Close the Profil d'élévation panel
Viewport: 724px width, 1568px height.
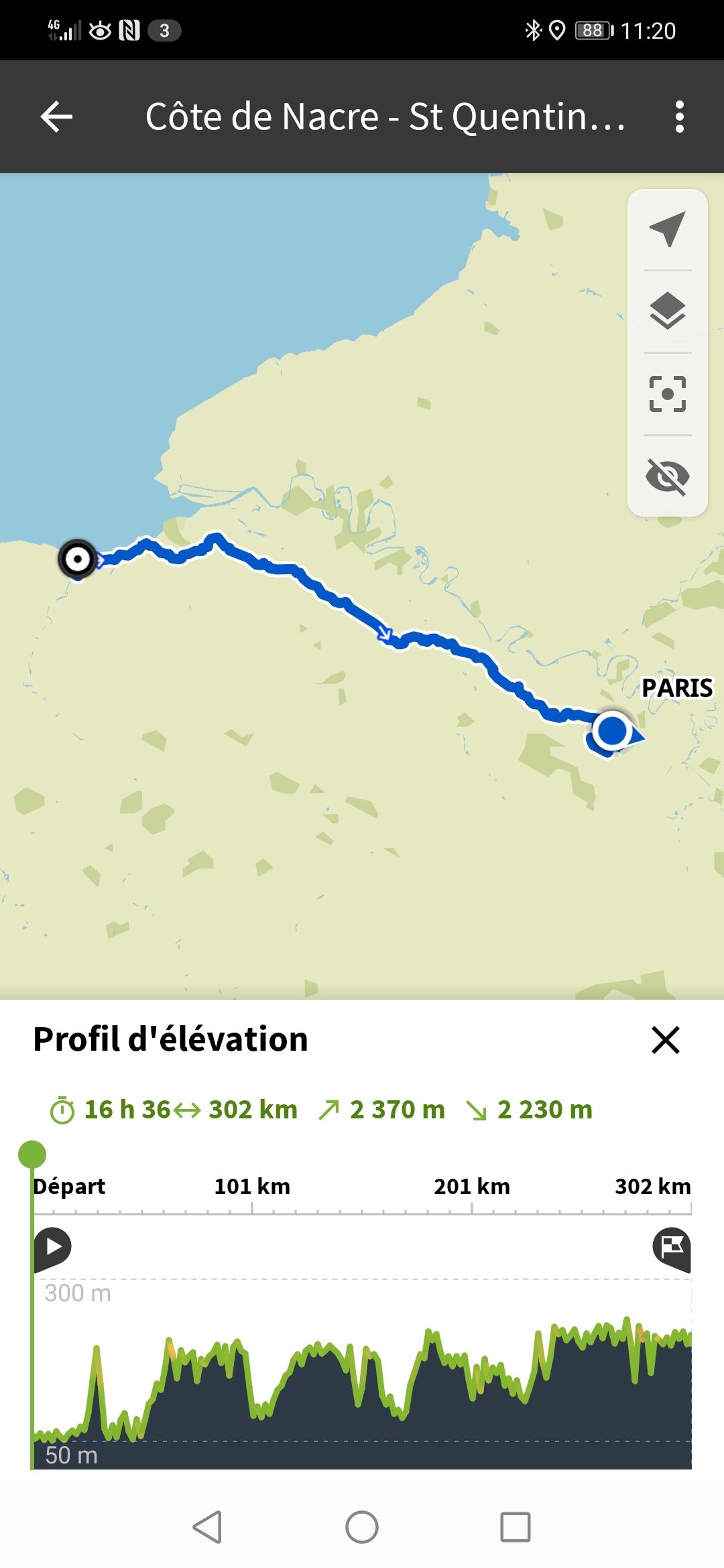(666, 1040)
